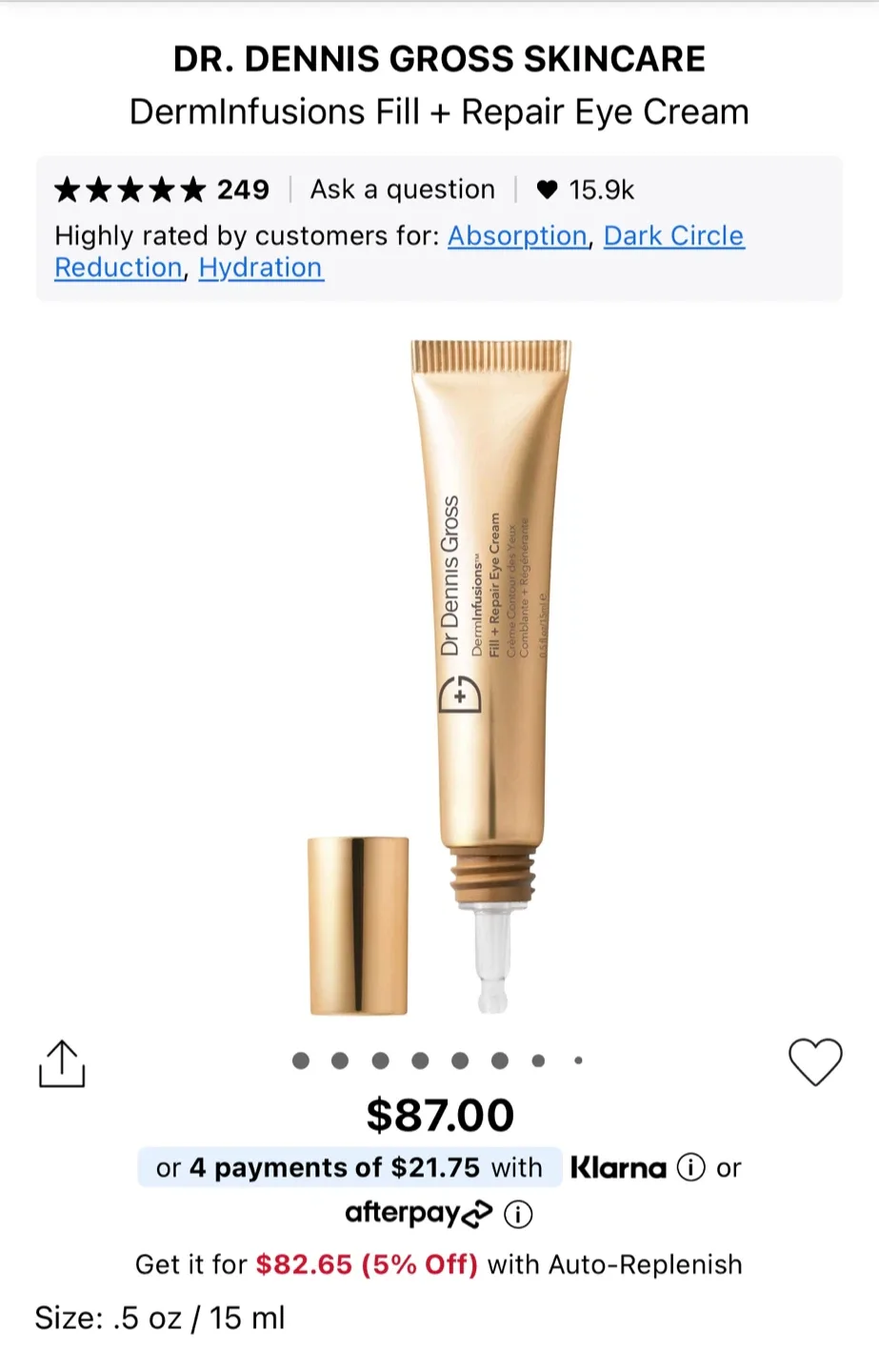Open the Ask a question link
The image size is (879, 1372).
tap(401, 189)
